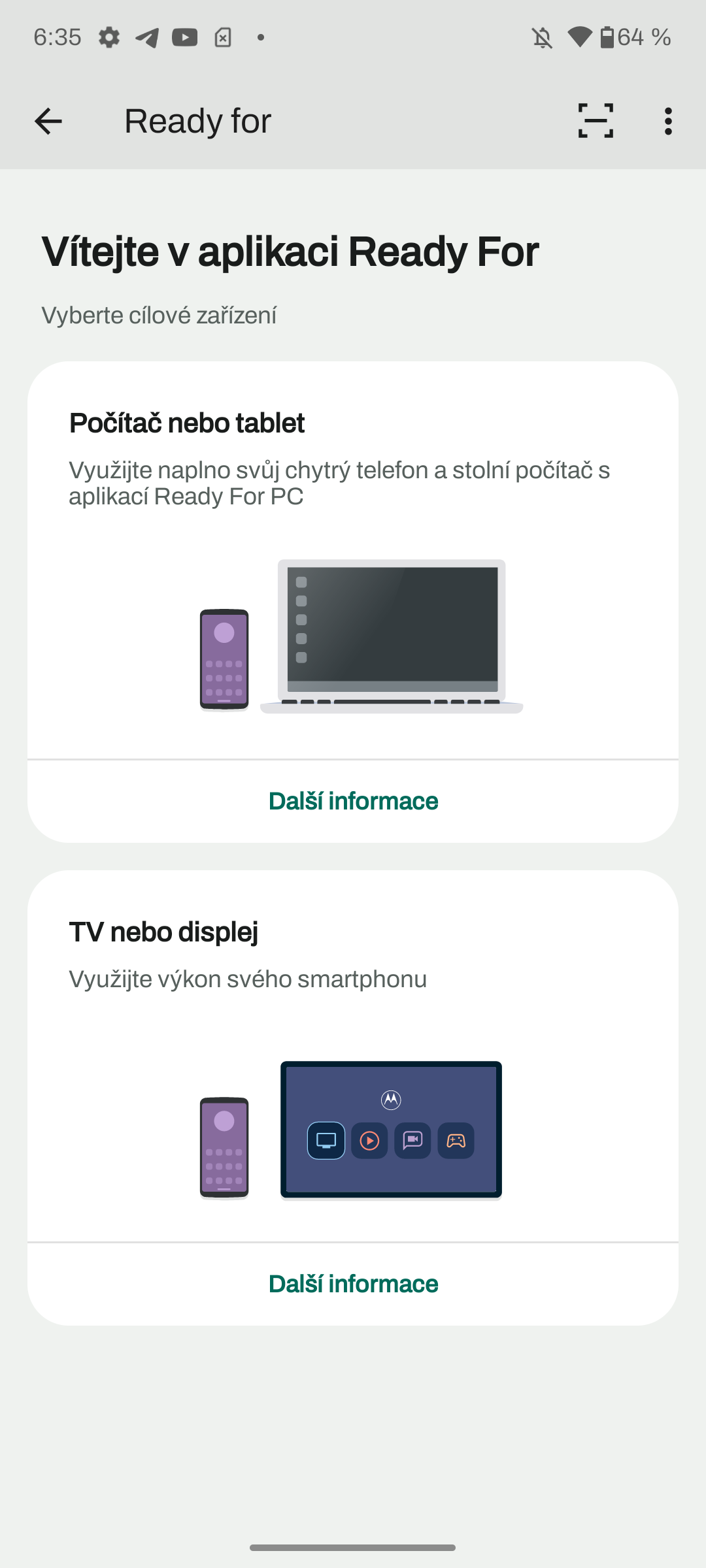
Task: Tap the Ready for title in the header
Action: [197, 121]
